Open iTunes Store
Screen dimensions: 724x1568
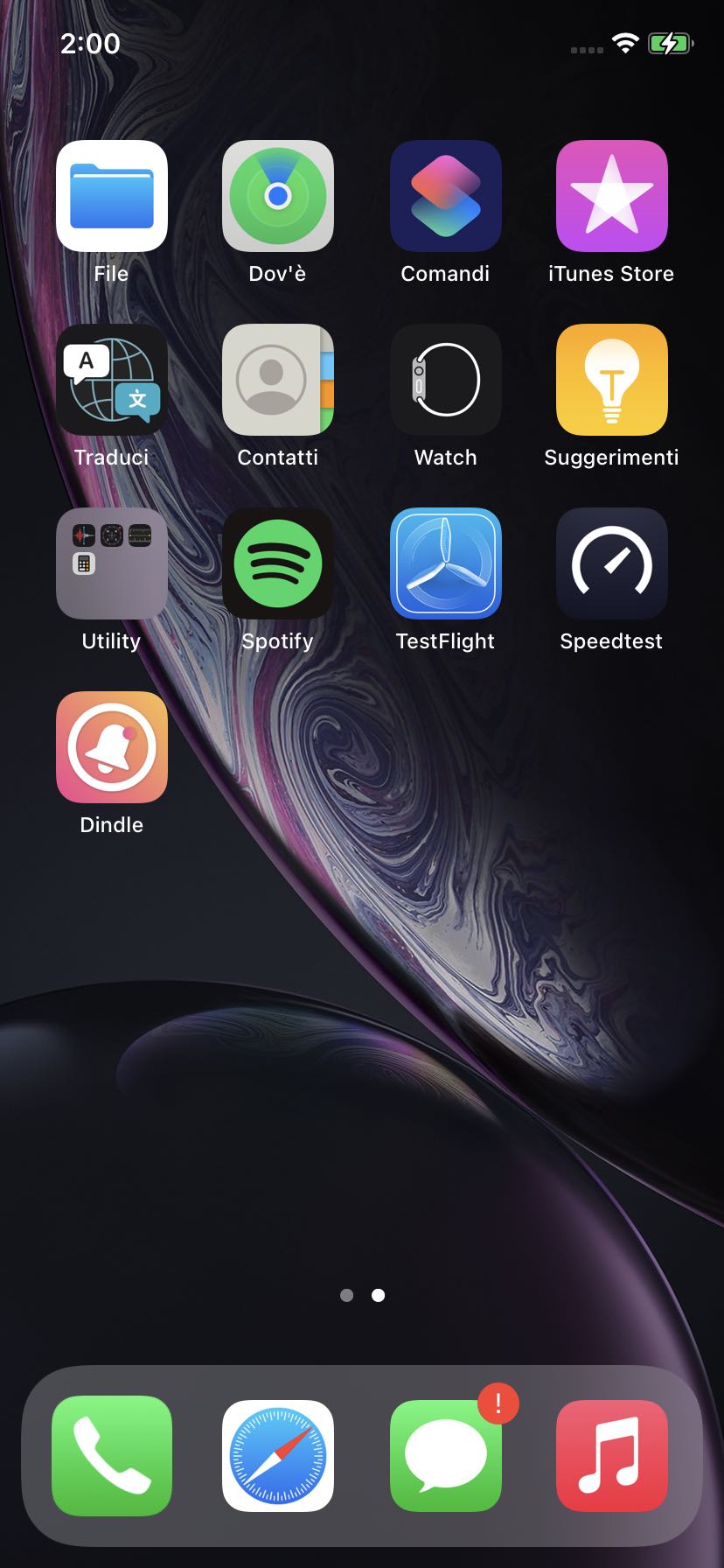(611, 196)
